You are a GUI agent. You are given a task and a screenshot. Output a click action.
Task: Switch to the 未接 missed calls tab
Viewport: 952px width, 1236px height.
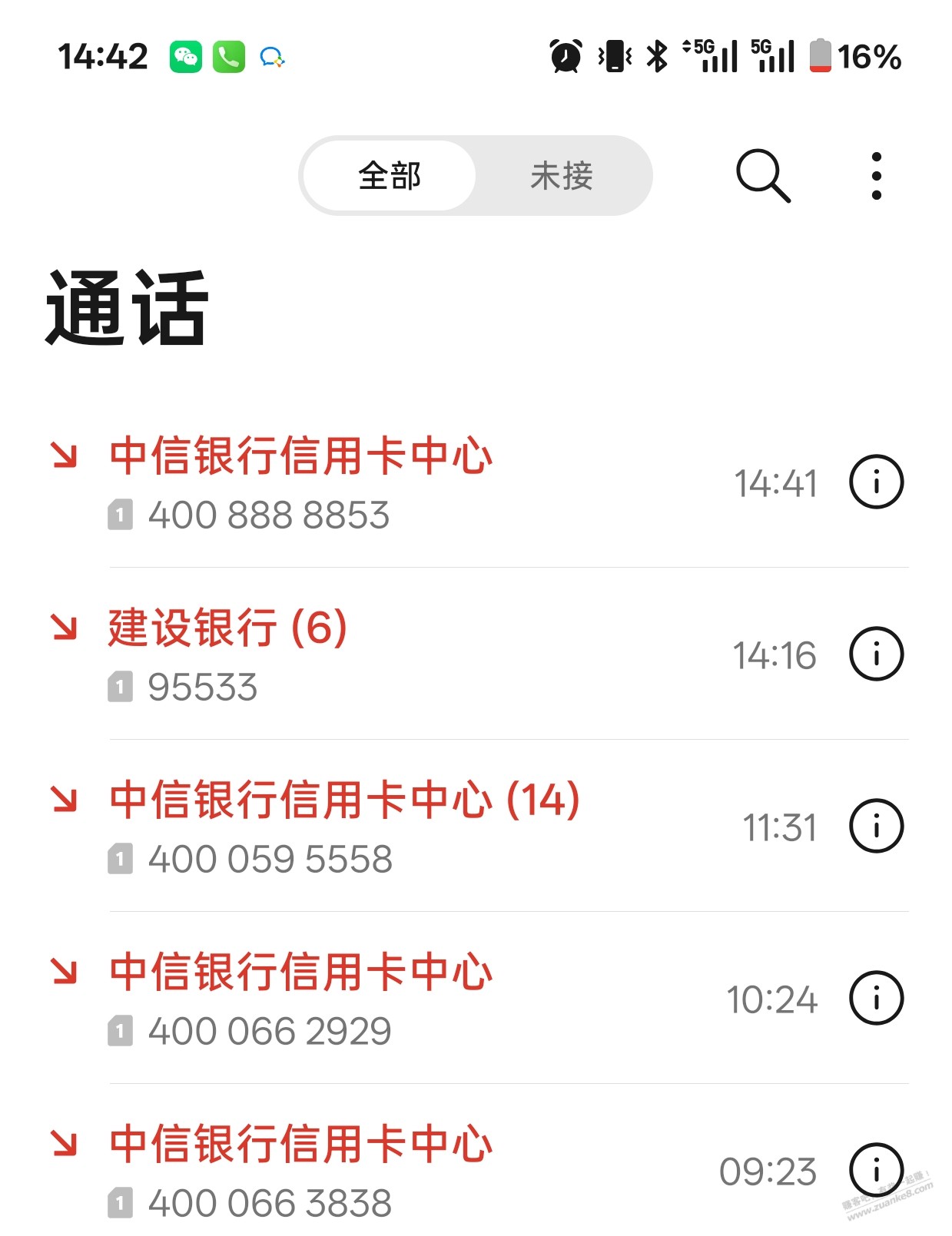click(562, 176)
